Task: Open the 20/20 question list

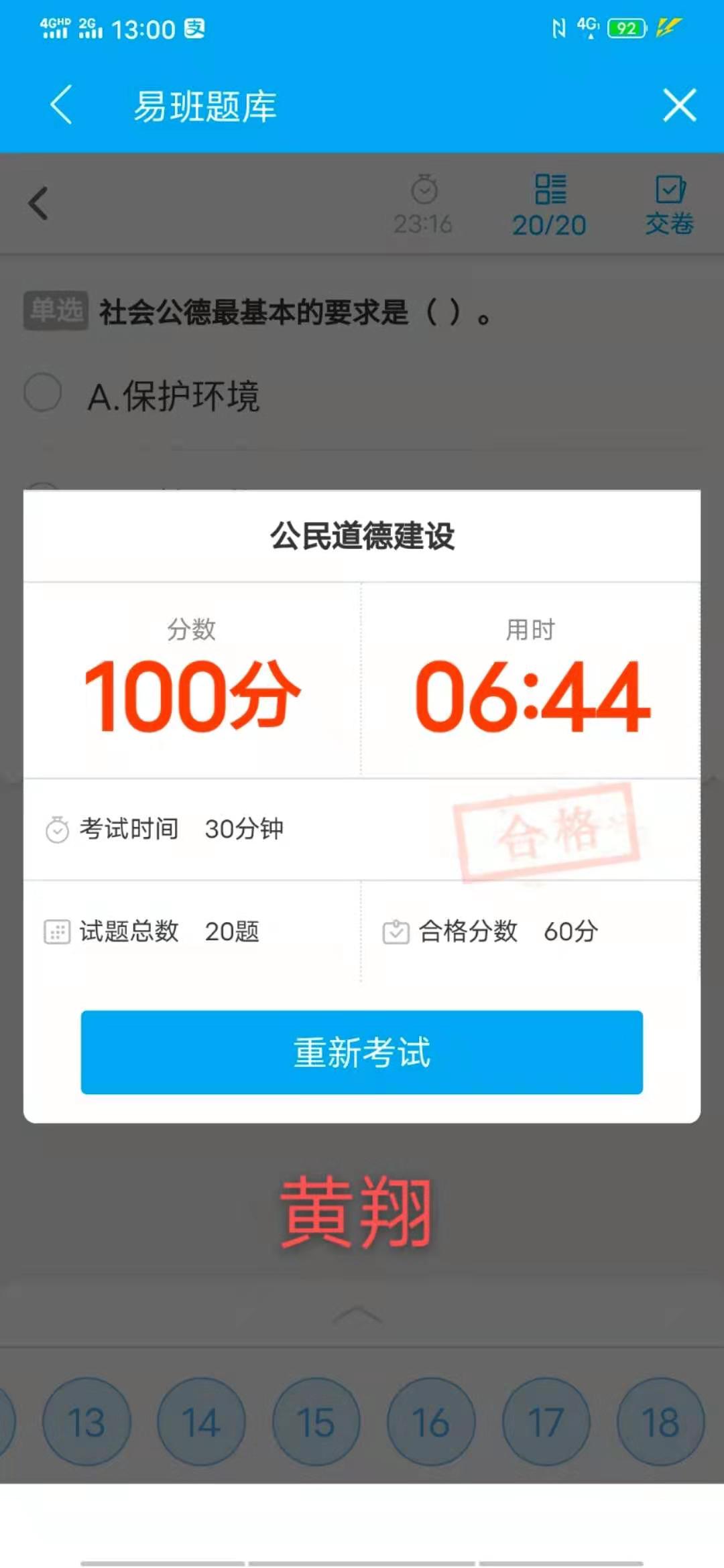Action: pyautogui.click(x=550, y=205)
